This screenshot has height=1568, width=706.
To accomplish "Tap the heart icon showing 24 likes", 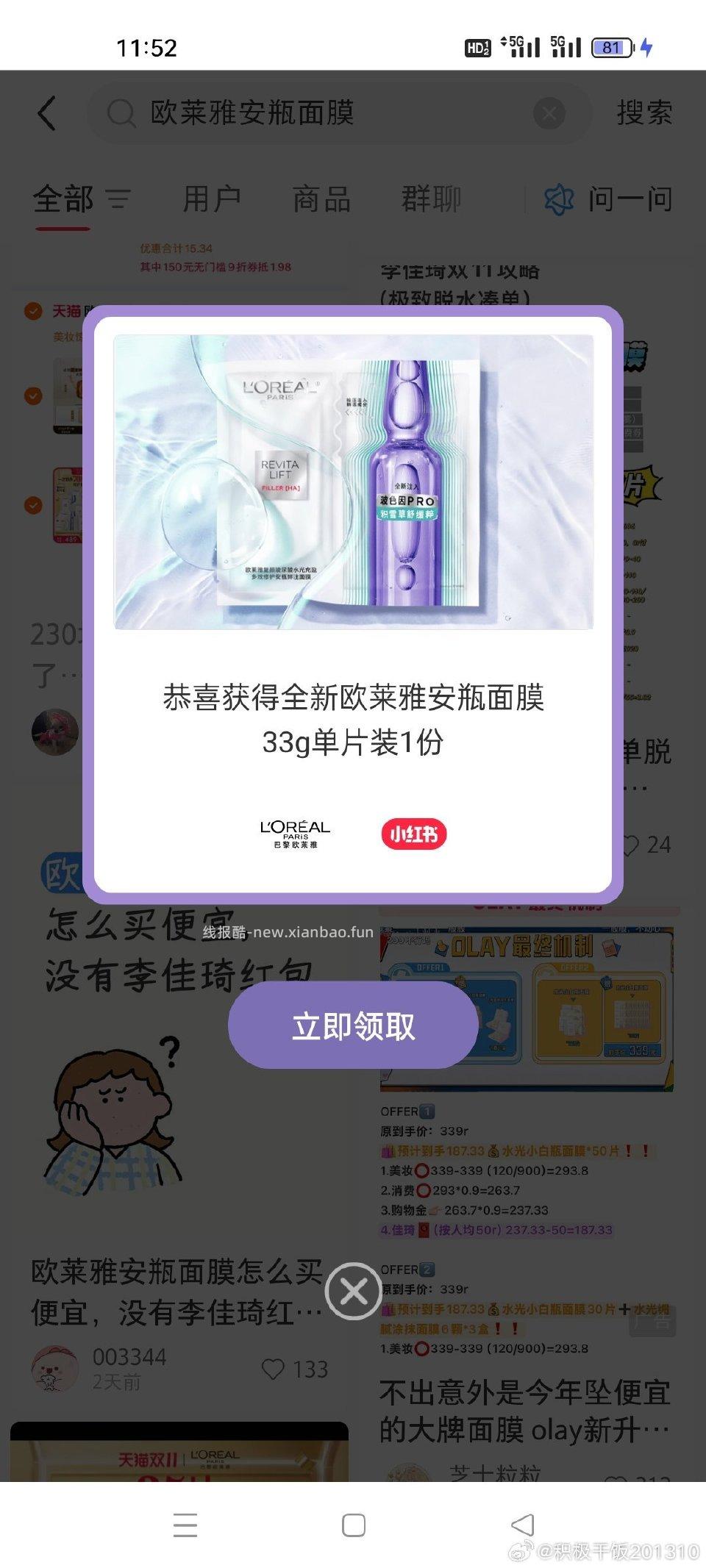I will click(x=632, y=846).
